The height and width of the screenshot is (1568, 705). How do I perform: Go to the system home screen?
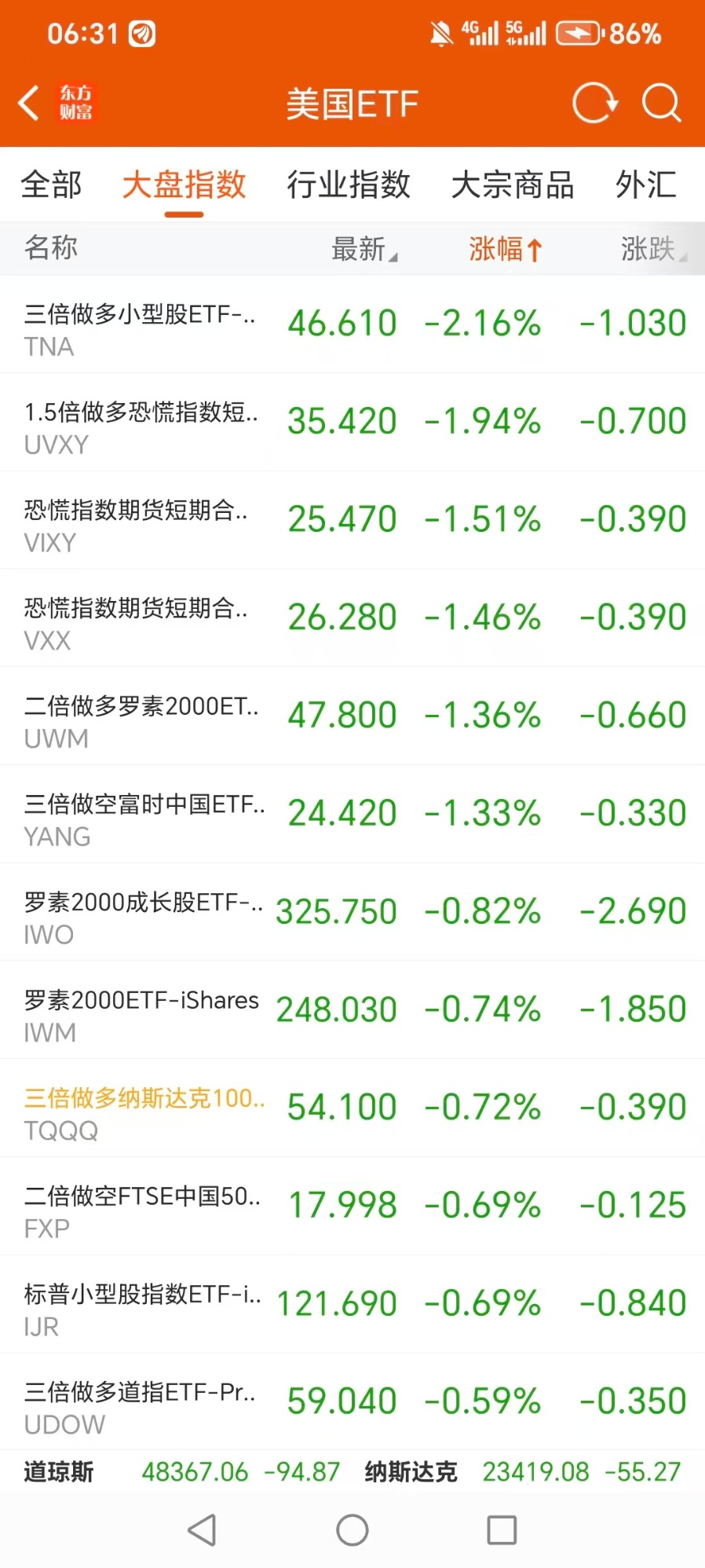click(x=352, y=1530)
